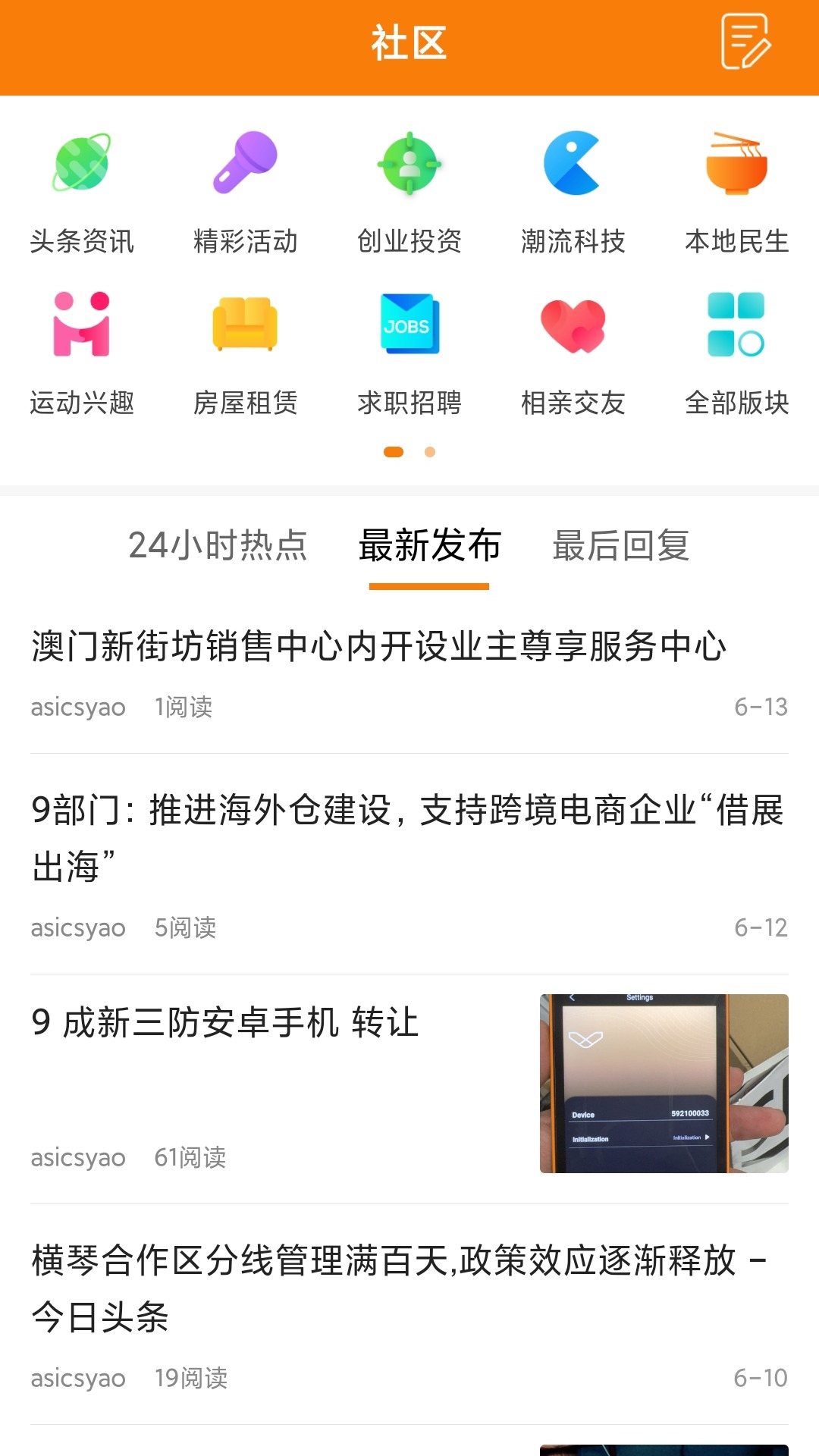This screenshot has width=819, height=1456.
Task: Switch to the 24小时热点 tab
Action: point(218,546)
